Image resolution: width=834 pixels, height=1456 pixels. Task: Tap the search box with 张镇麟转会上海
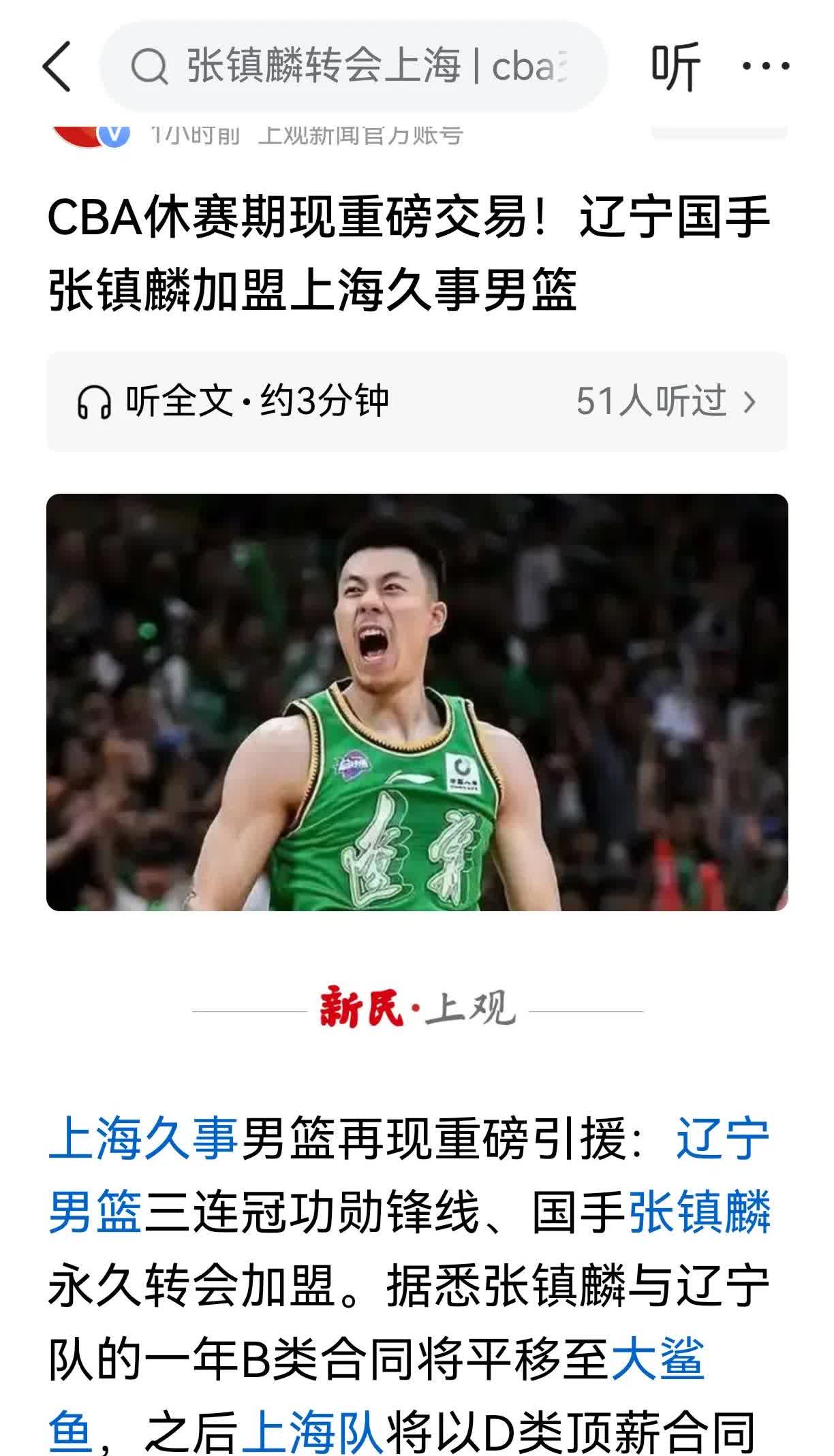[x=354, y=67]
